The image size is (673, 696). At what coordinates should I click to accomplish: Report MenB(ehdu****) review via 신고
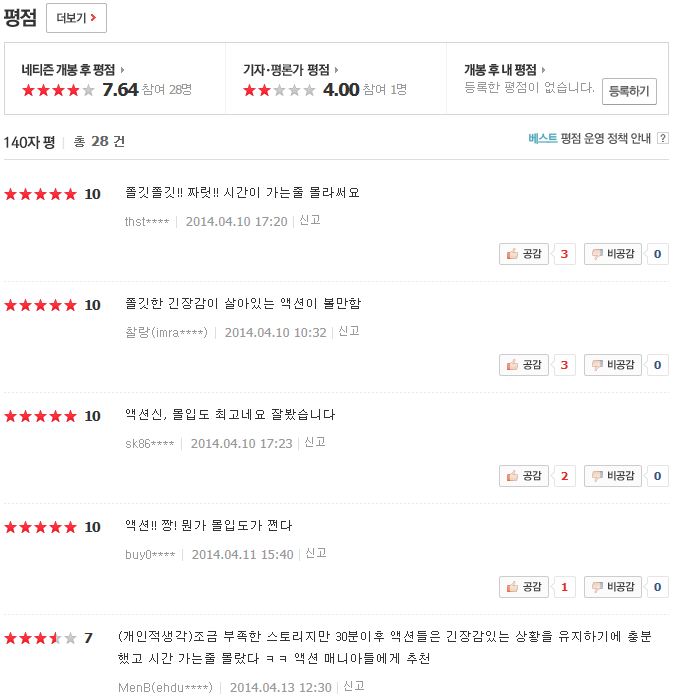pyautogui.click(x=354, y=687)
